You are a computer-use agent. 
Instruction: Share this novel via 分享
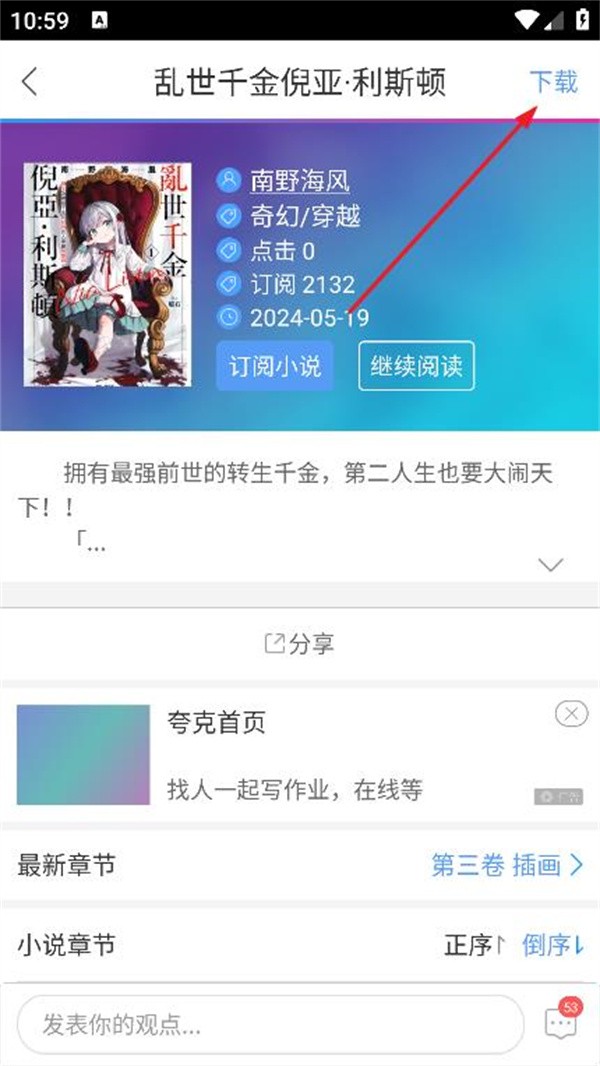[x=299, y=644]
